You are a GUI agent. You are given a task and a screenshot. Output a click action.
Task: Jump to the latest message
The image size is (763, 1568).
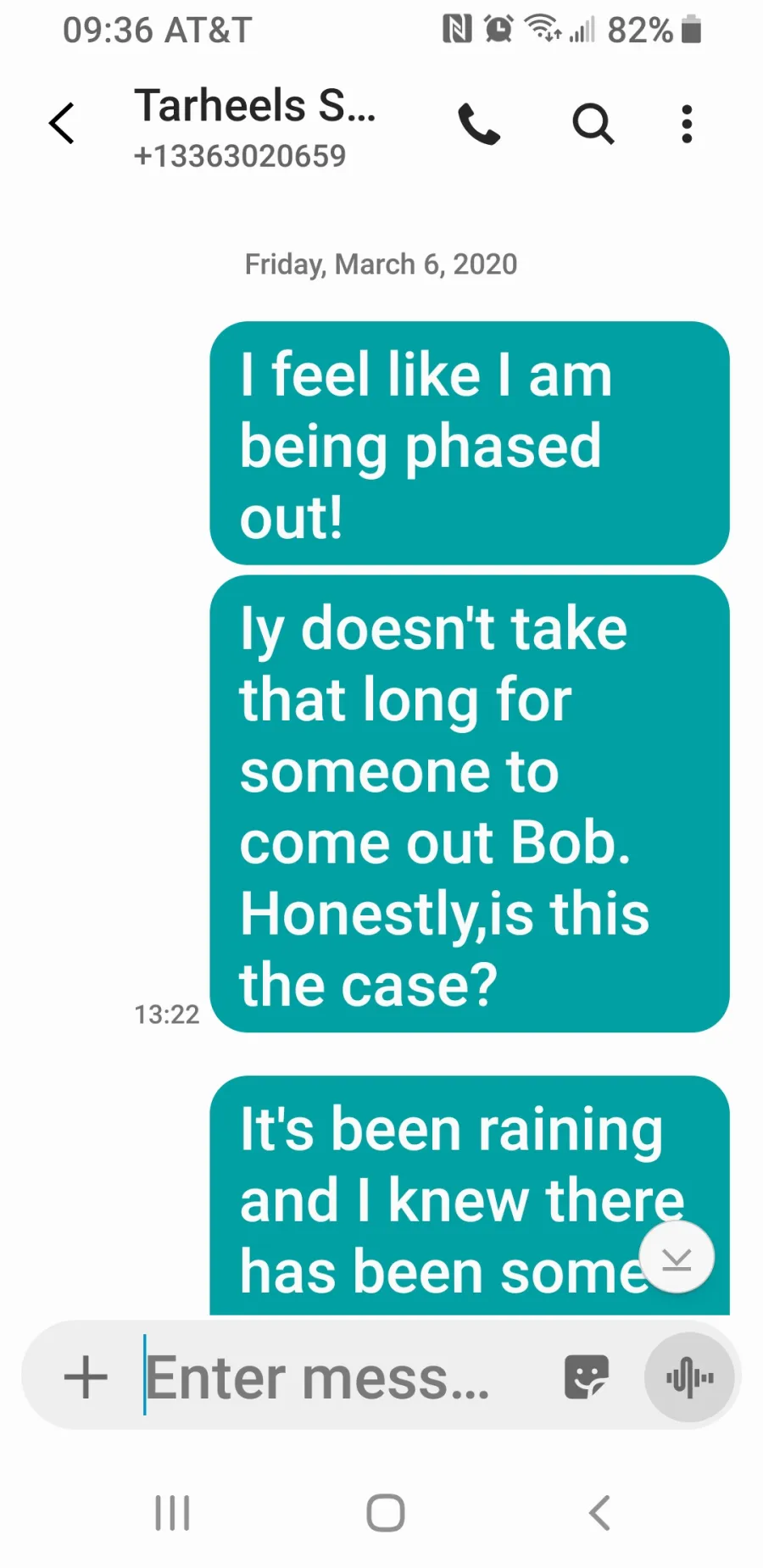[676, 1258]
